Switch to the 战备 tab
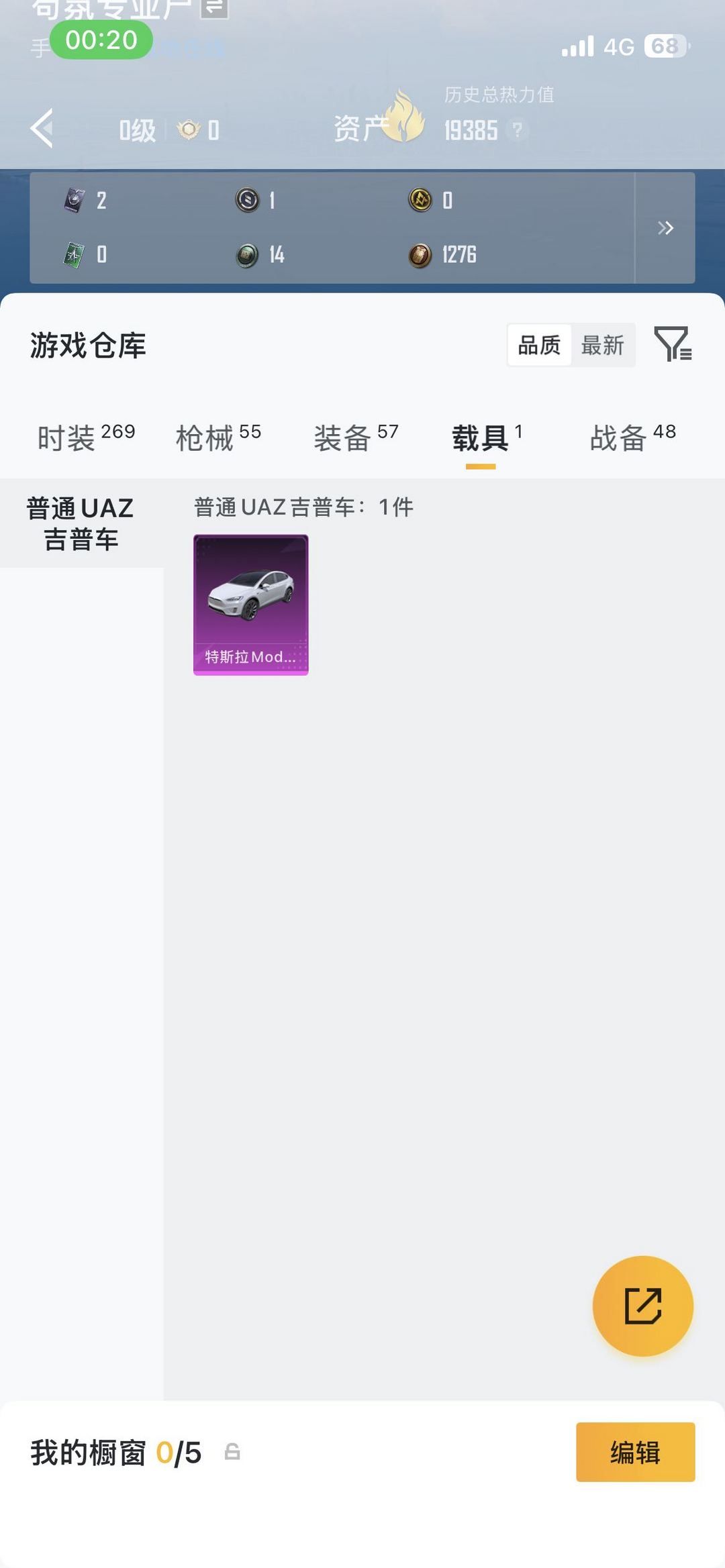The width and height of the screenshot is (725, 1568). [632, 437]
